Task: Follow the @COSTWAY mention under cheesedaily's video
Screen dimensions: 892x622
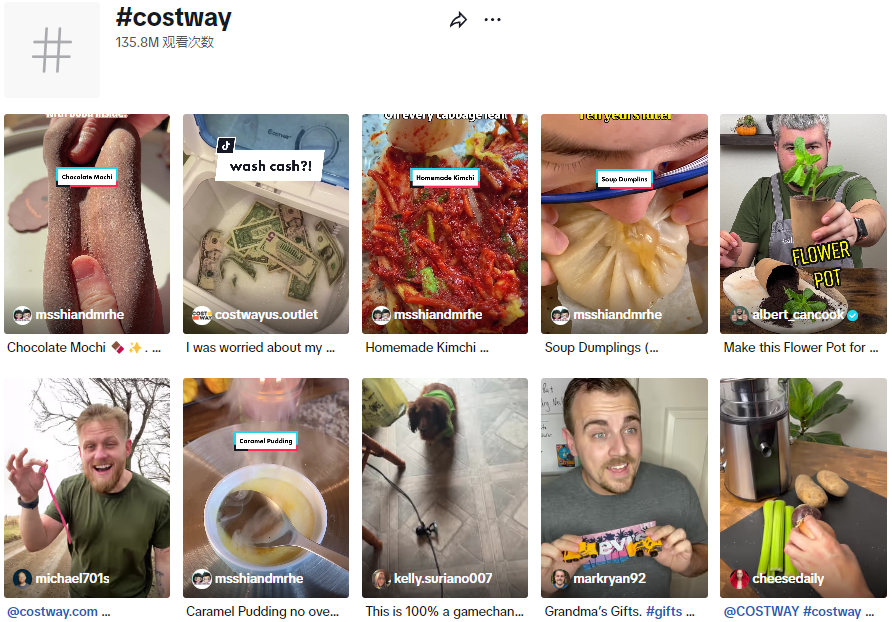Action: (761, 611)
